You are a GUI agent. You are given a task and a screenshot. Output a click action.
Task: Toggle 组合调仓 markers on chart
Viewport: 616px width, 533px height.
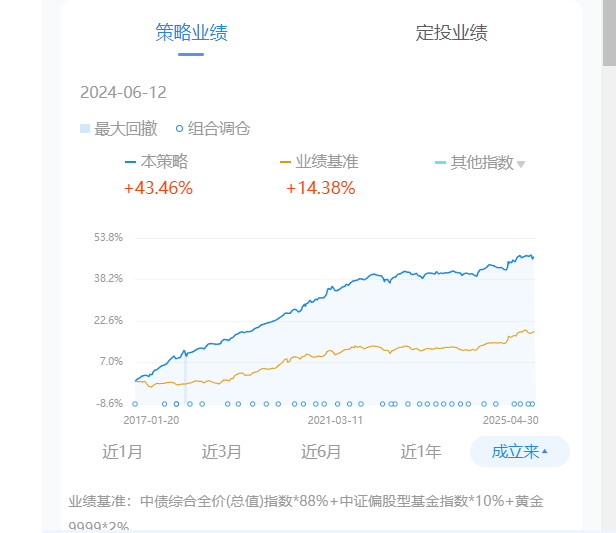click(x=213, y=128)
